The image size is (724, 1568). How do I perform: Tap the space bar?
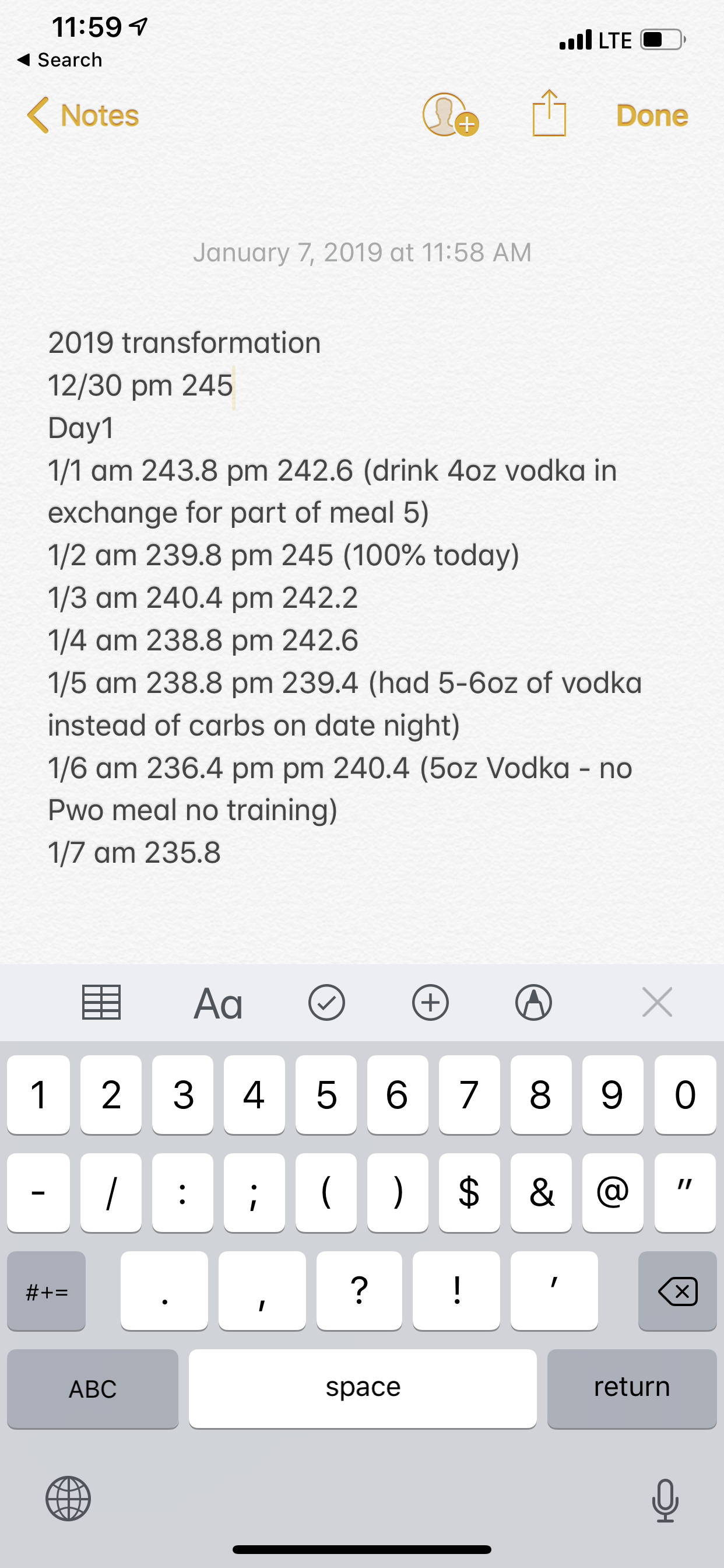tap(363, 1388)
